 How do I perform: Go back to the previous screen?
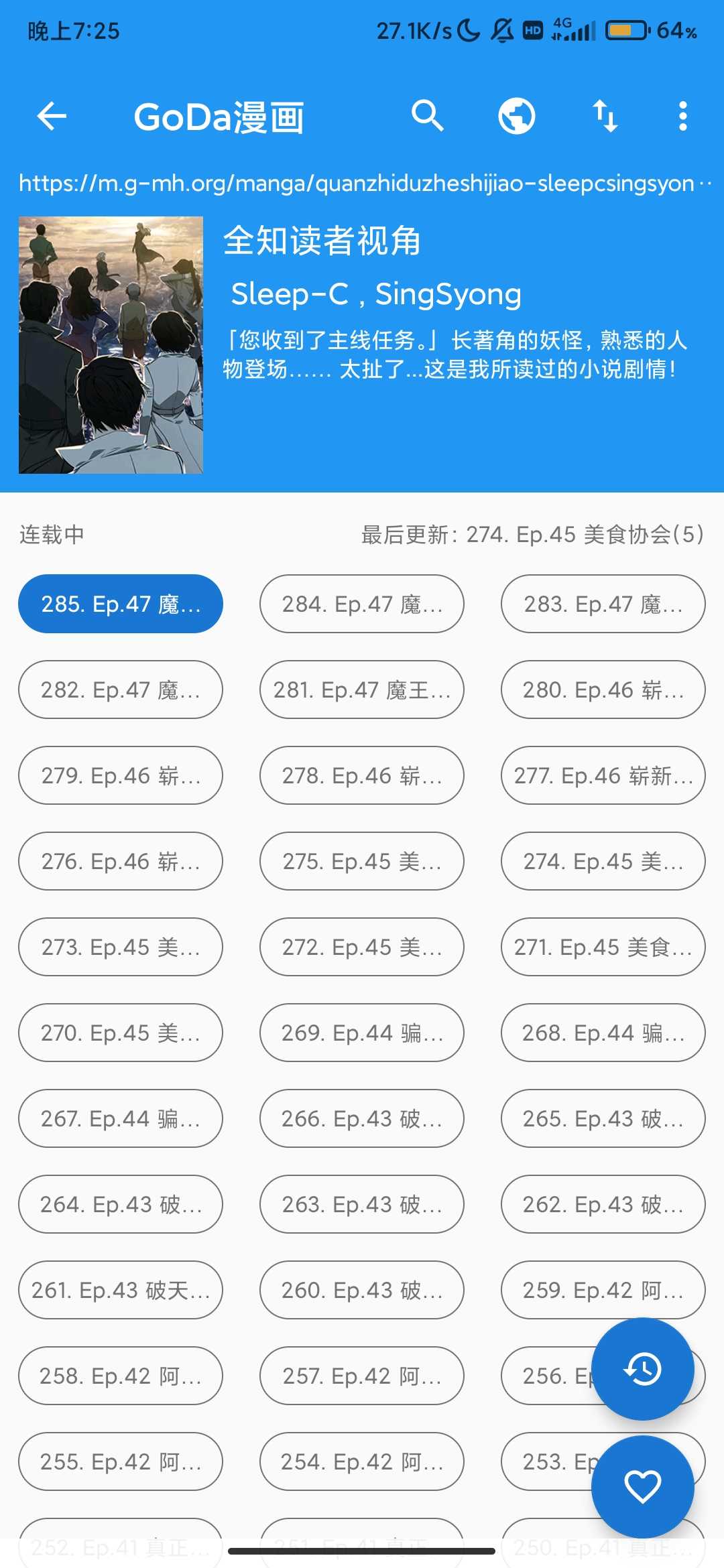52,117
